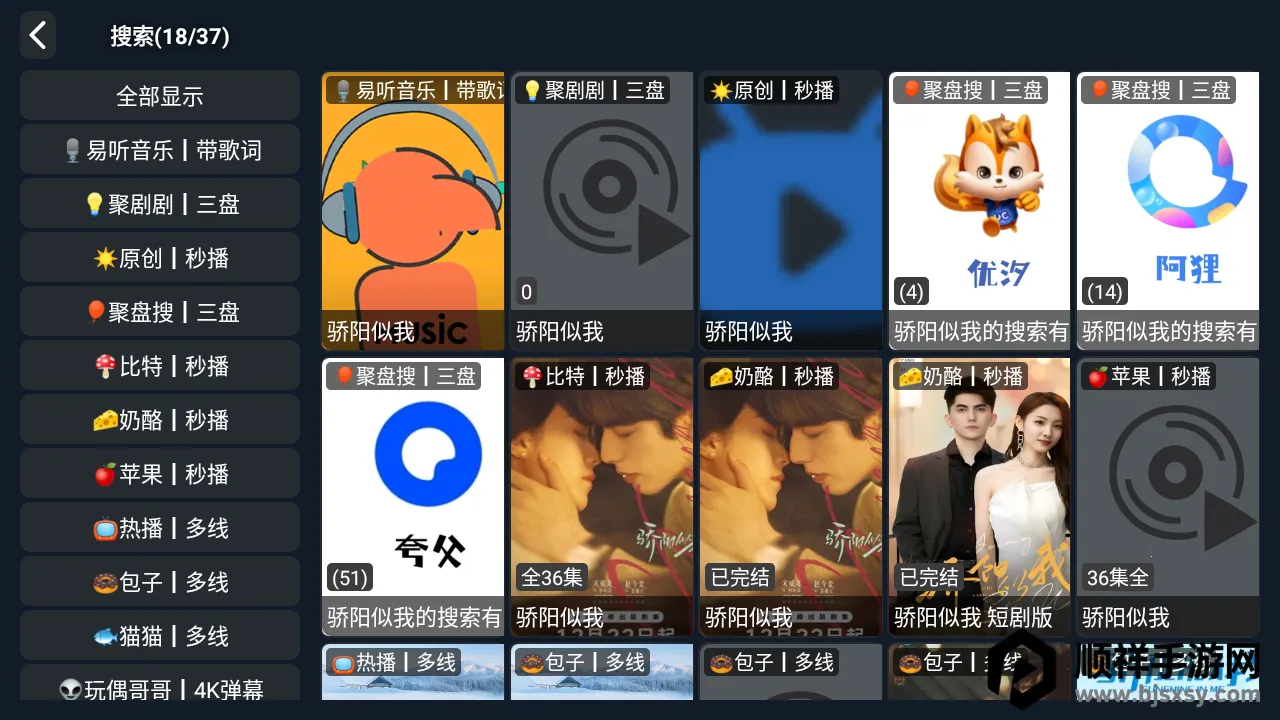Open the 聚盘搜 result with 优汐 logo
Screen dimensions: 1280x720
979,210
